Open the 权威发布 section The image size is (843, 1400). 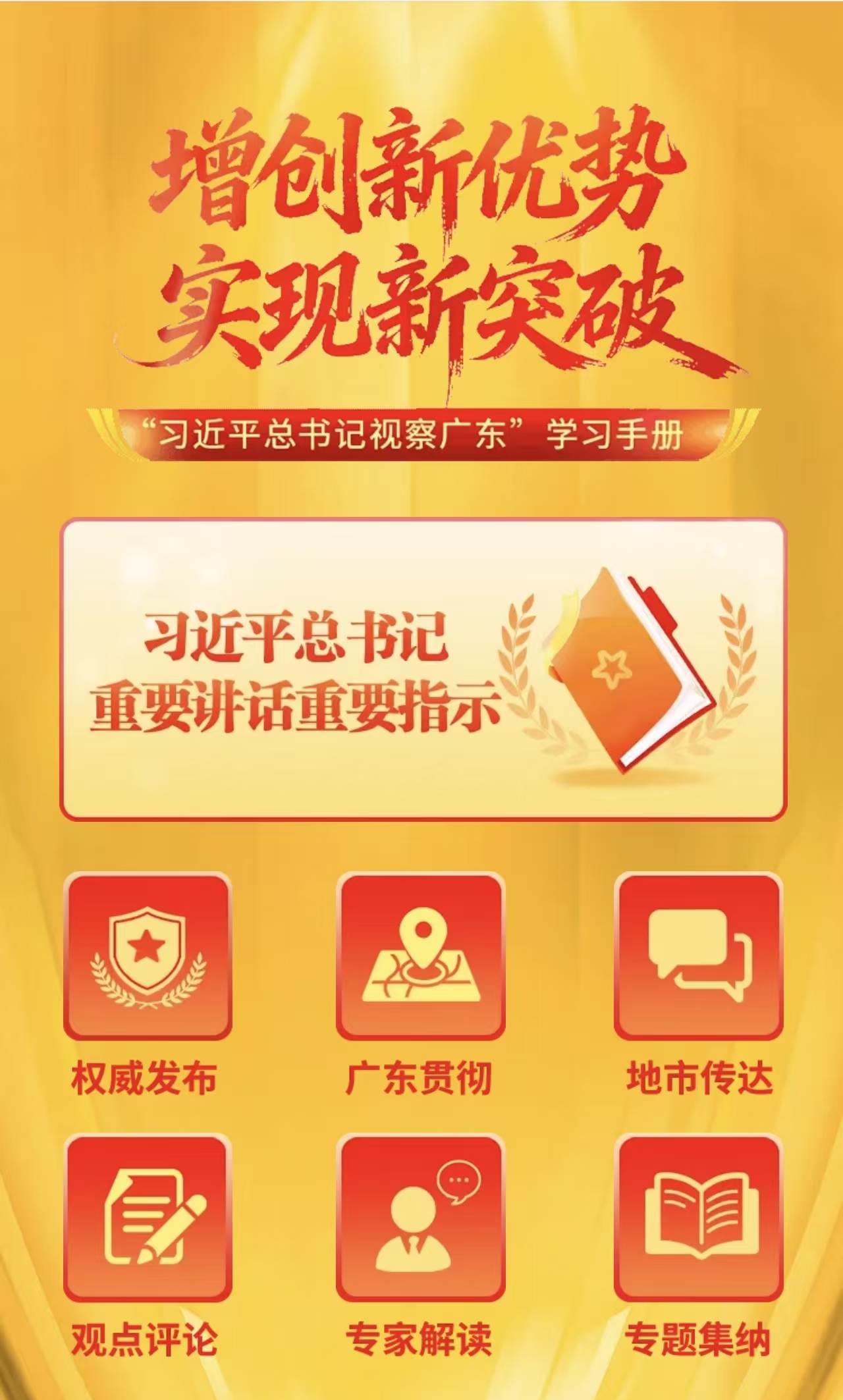148,956
